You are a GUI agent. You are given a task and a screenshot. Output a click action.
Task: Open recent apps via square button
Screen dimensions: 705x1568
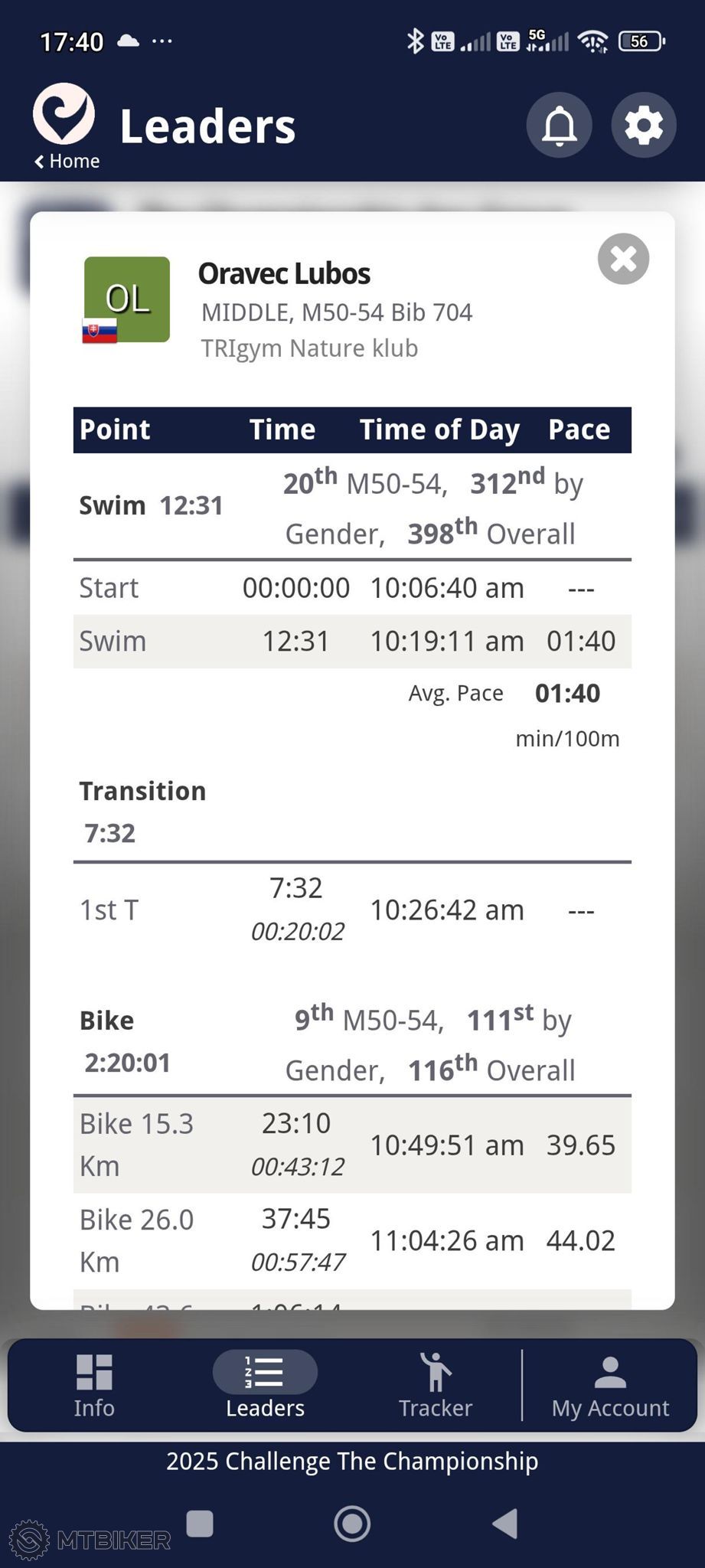click(200, 1523)
